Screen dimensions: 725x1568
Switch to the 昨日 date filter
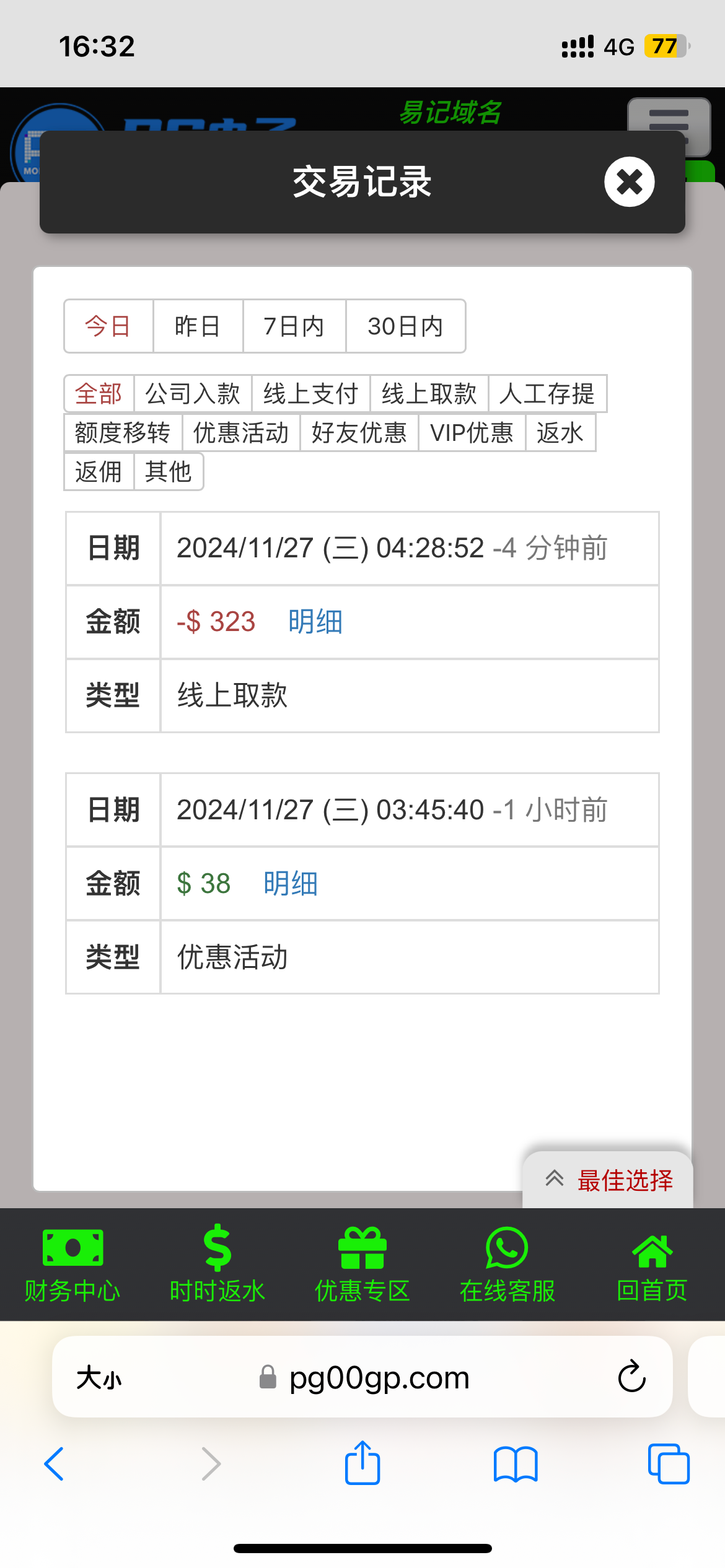pos(198,326)
